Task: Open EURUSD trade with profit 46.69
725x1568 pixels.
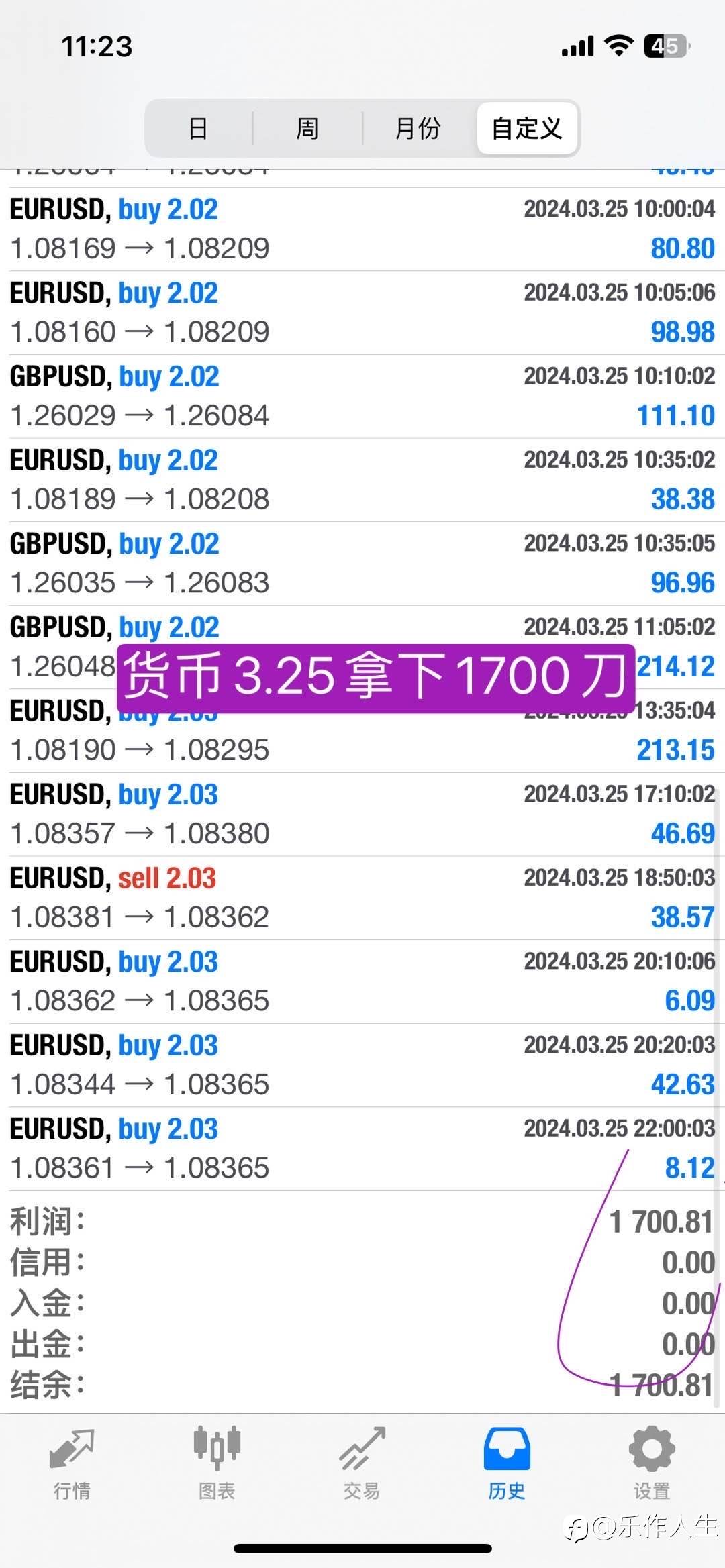Action: [362, 815]
